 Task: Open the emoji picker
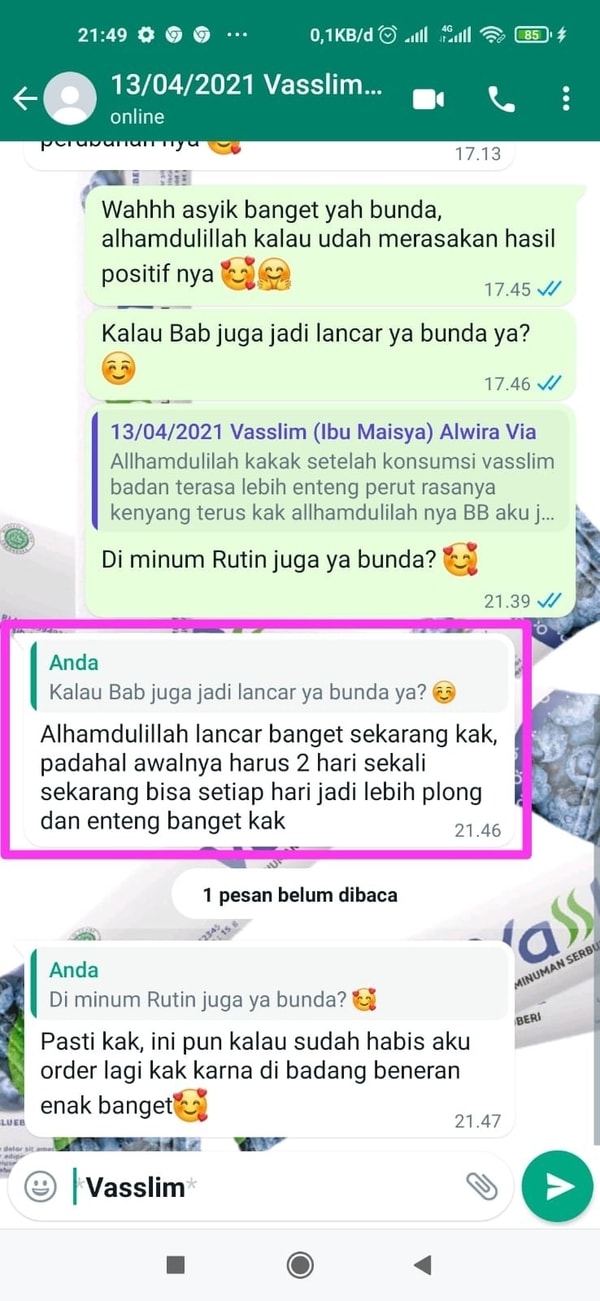(40, 1187)
